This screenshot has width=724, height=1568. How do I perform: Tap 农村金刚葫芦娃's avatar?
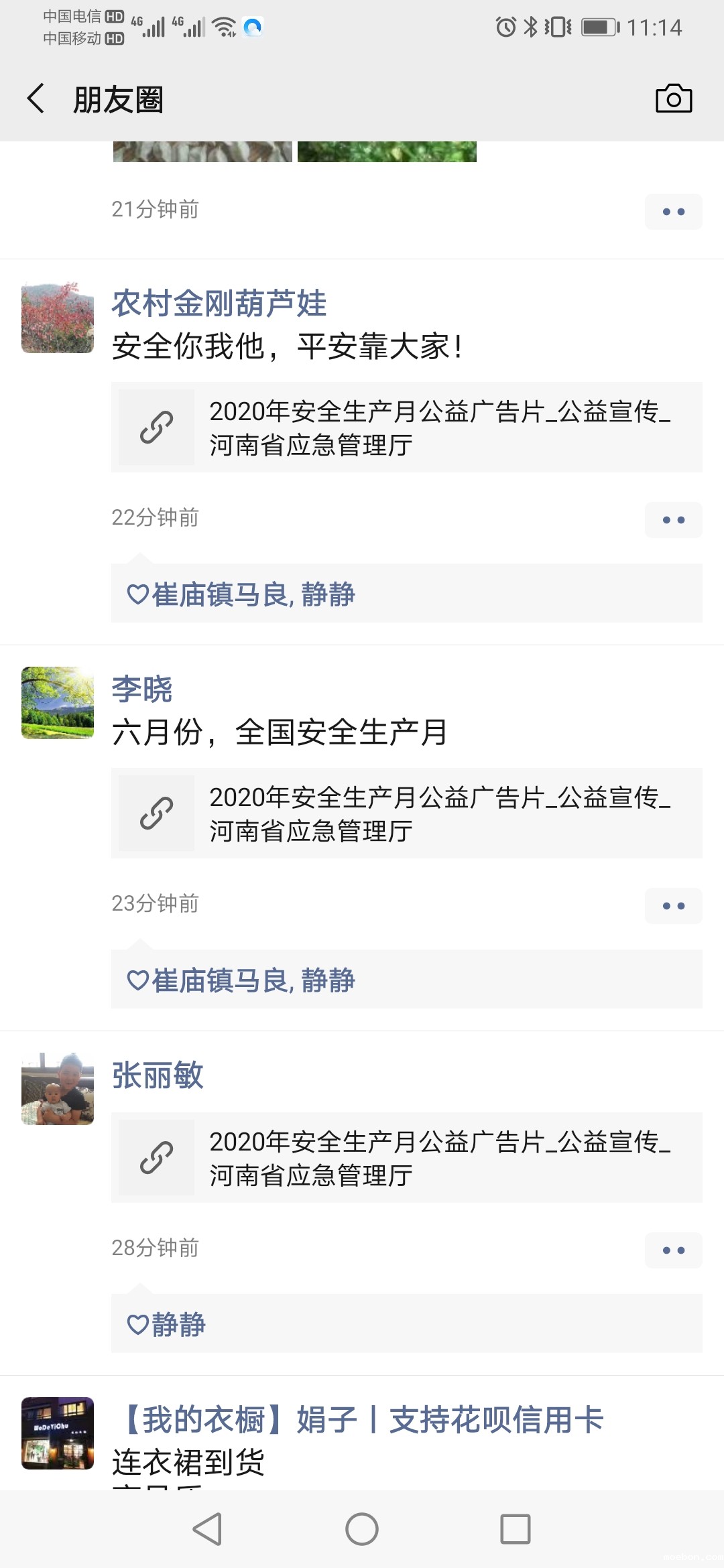pyautogui.click(x=58, y=318)
